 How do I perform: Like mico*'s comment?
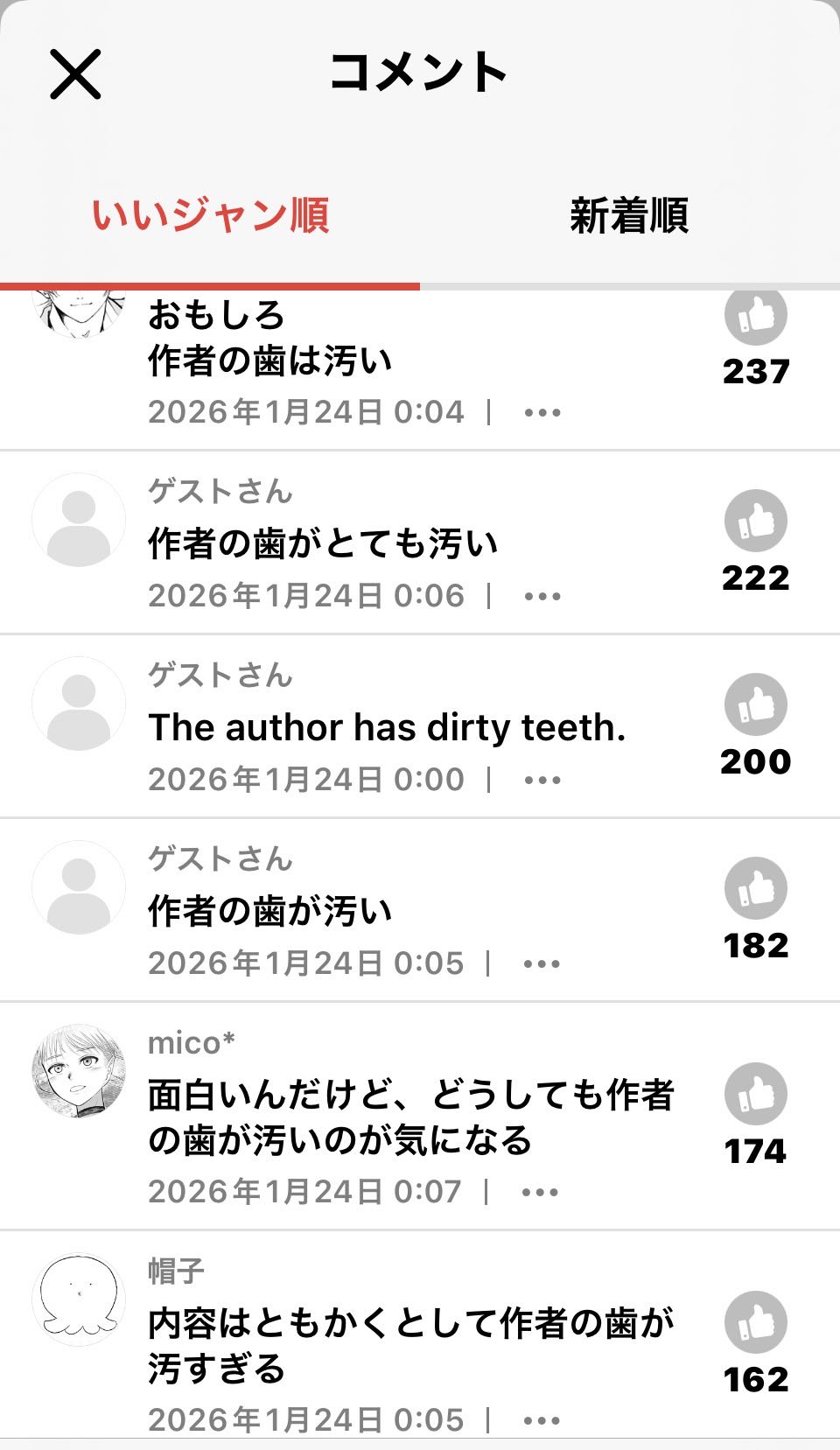pyautogui.click(x=756, y=1094)
